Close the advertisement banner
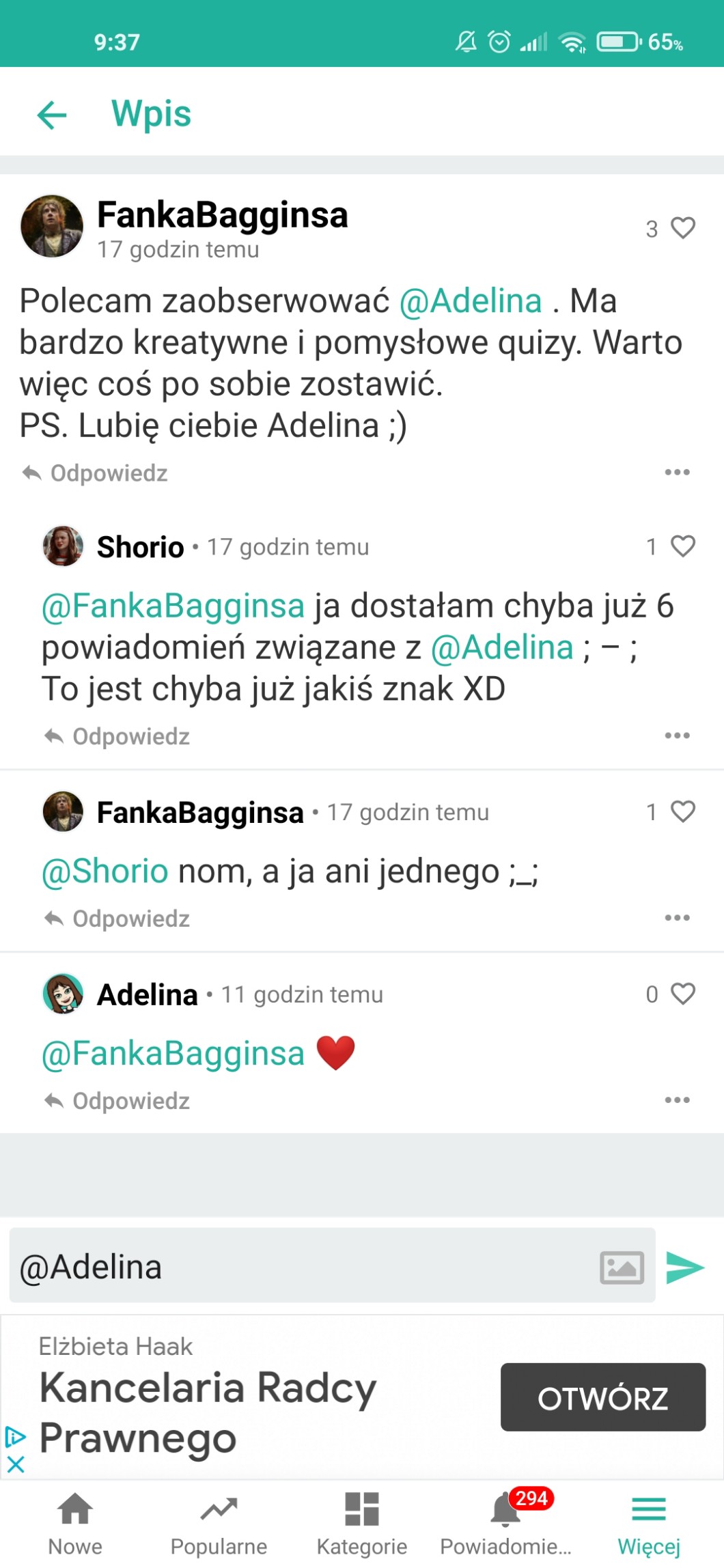This screenshot has width=724, height=1568. click(15, 1464)
